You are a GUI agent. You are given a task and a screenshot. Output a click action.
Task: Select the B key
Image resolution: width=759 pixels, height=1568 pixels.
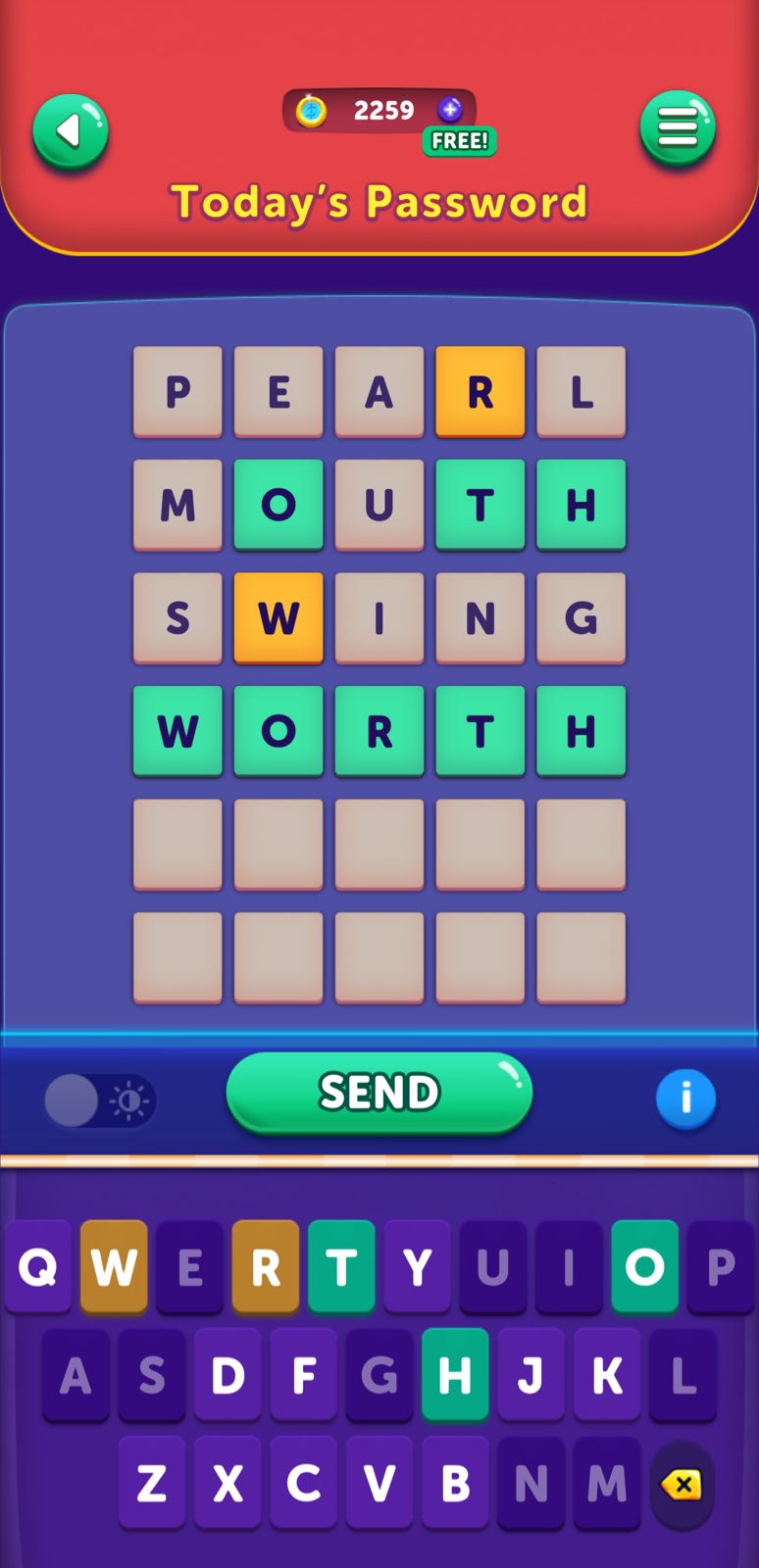click(x=455, y=1484)
